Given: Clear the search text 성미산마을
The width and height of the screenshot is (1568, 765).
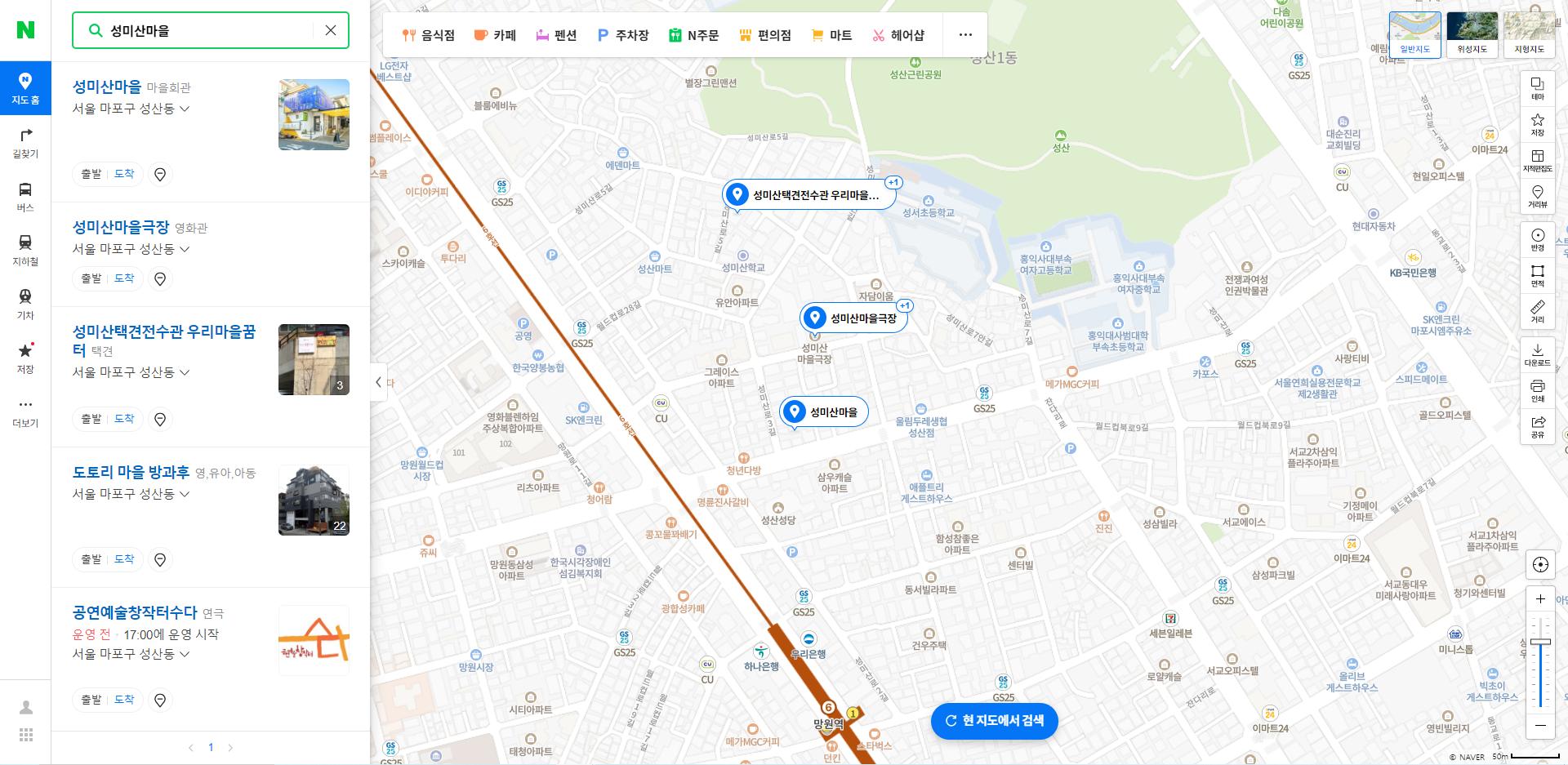Looking at the screenshot, I should 331,30.
